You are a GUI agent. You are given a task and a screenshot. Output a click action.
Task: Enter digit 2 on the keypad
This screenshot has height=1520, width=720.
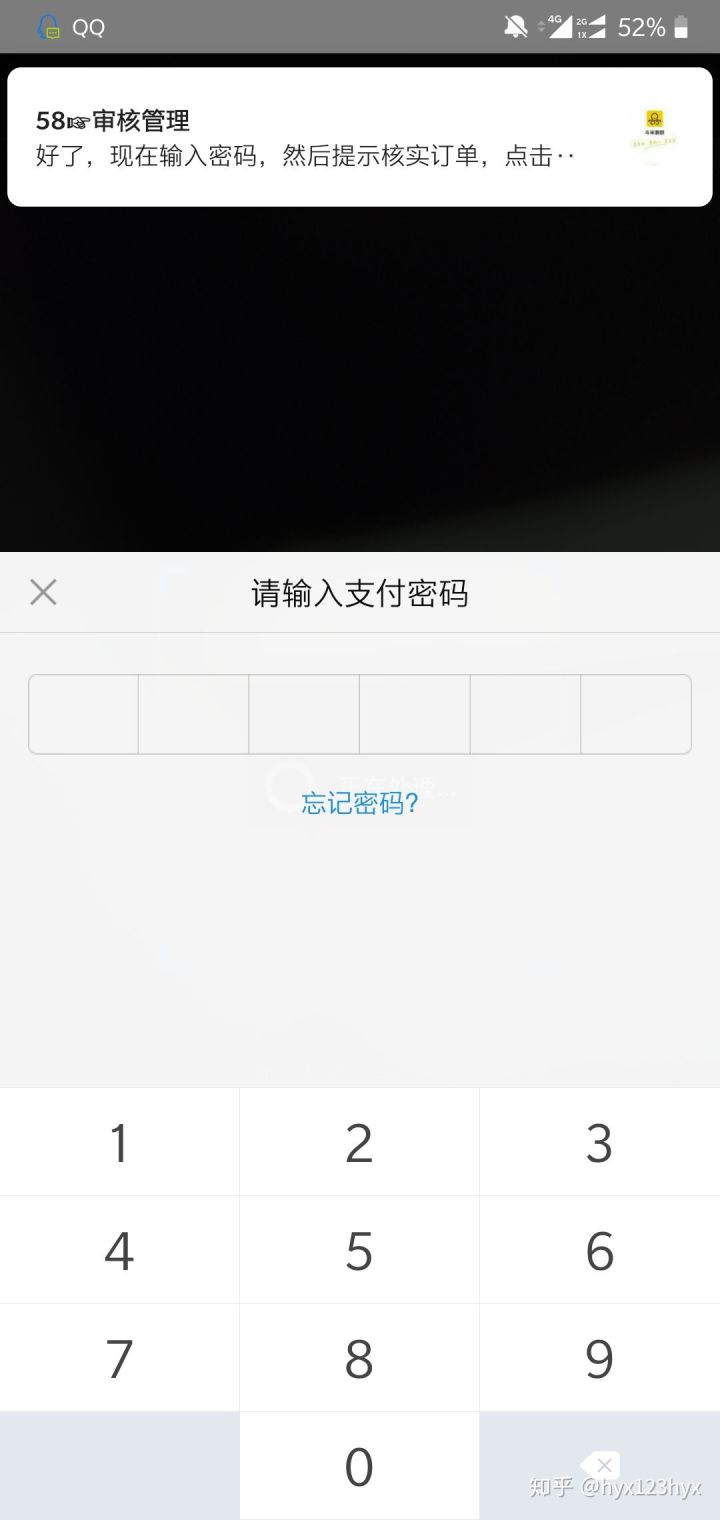[359, 1142]
